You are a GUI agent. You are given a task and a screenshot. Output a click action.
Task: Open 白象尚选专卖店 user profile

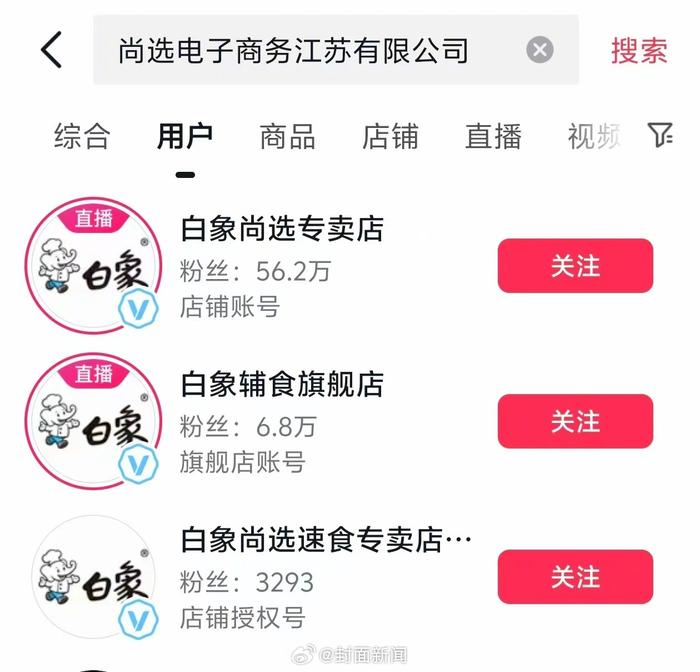pos(282,229)
